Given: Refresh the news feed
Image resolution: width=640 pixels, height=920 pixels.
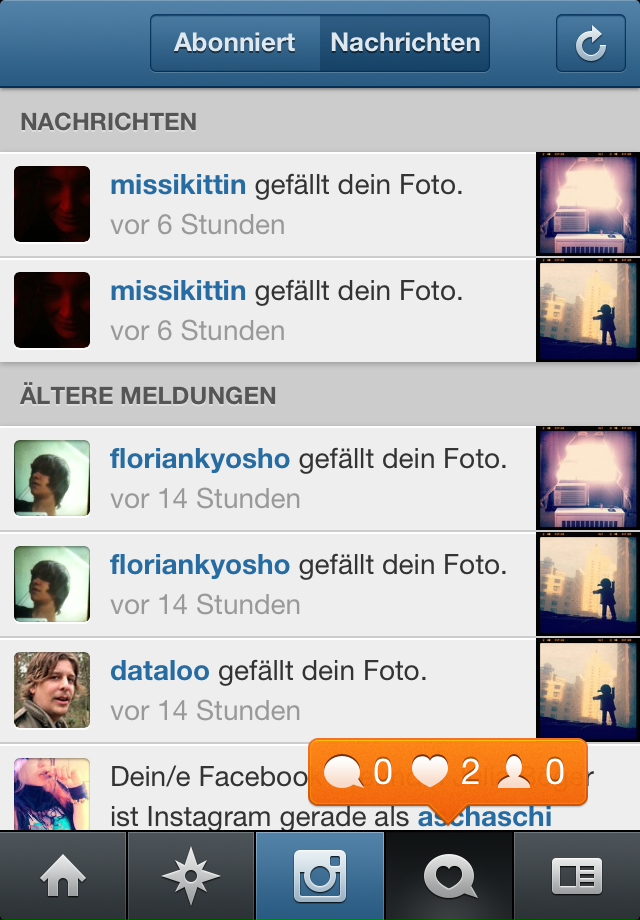Looking at the screenshot, I should click(x=591, y=43).
